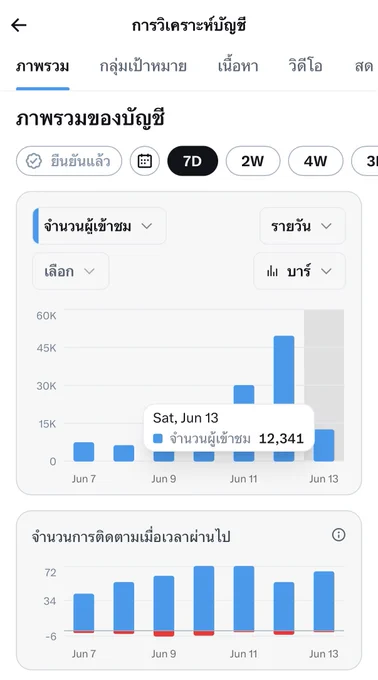Open the รายวัน interval dropdown
The height and width of the screenshot is (680, 378).
303,226
